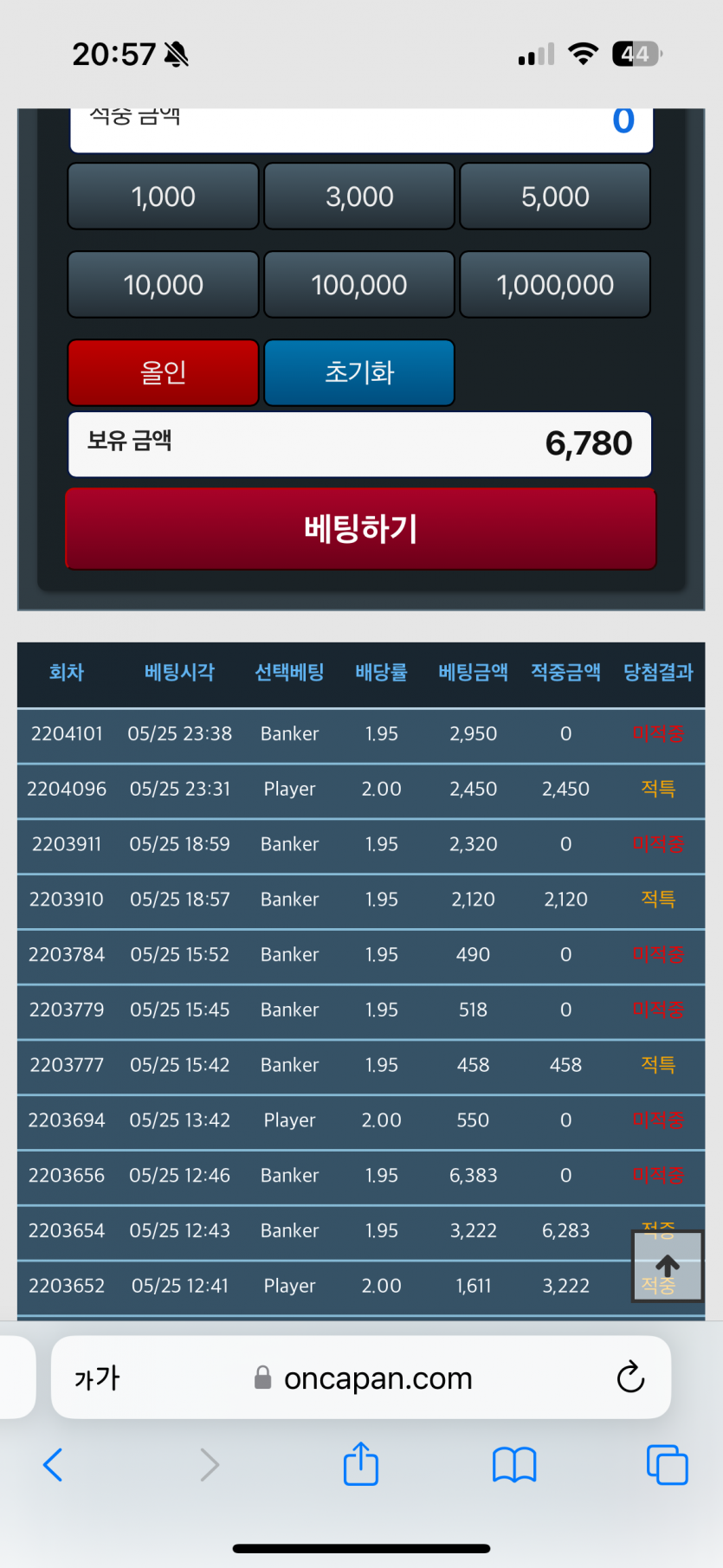723x1568 pixels.
Task: Open the 가가 page settings menu
Action: (97, 1378)
